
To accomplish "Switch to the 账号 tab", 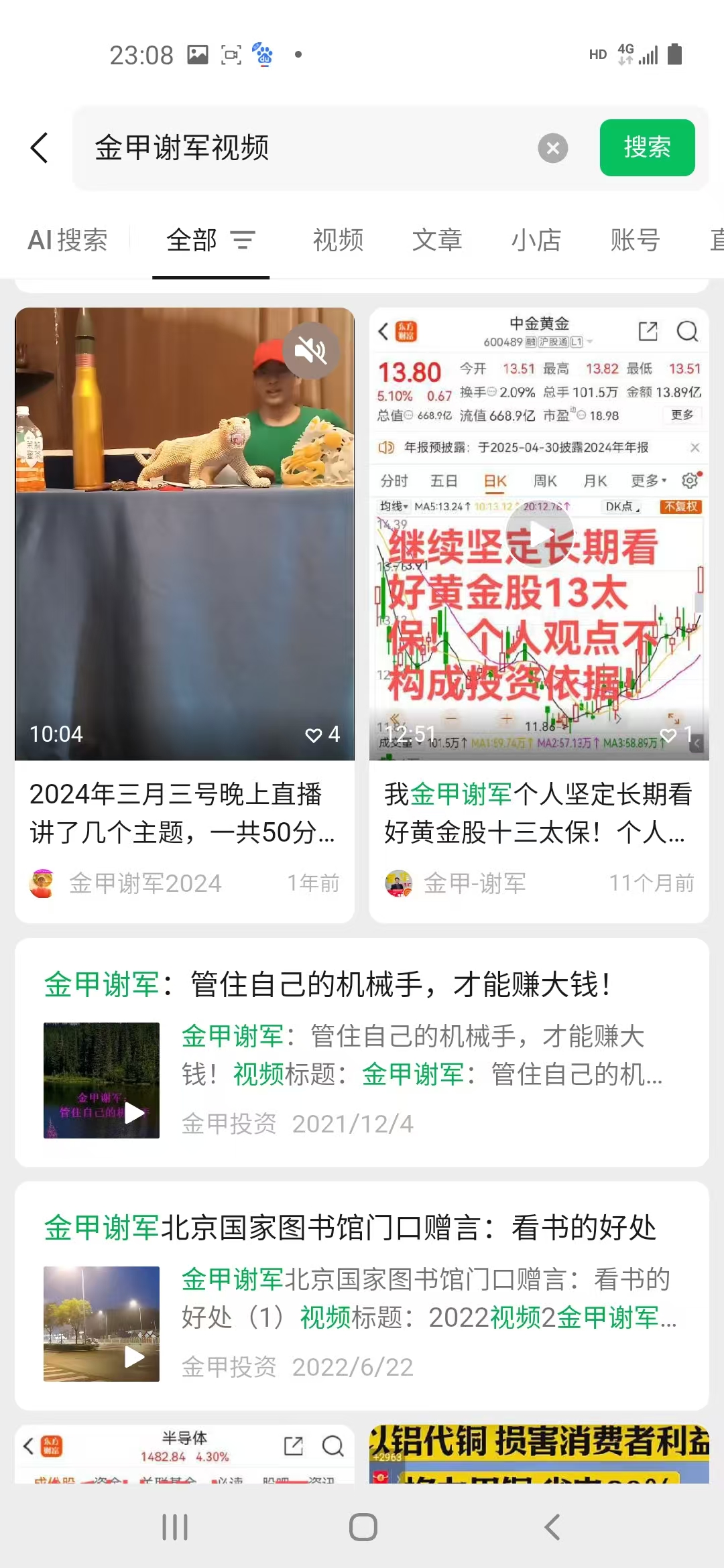I will pos(635,240).
